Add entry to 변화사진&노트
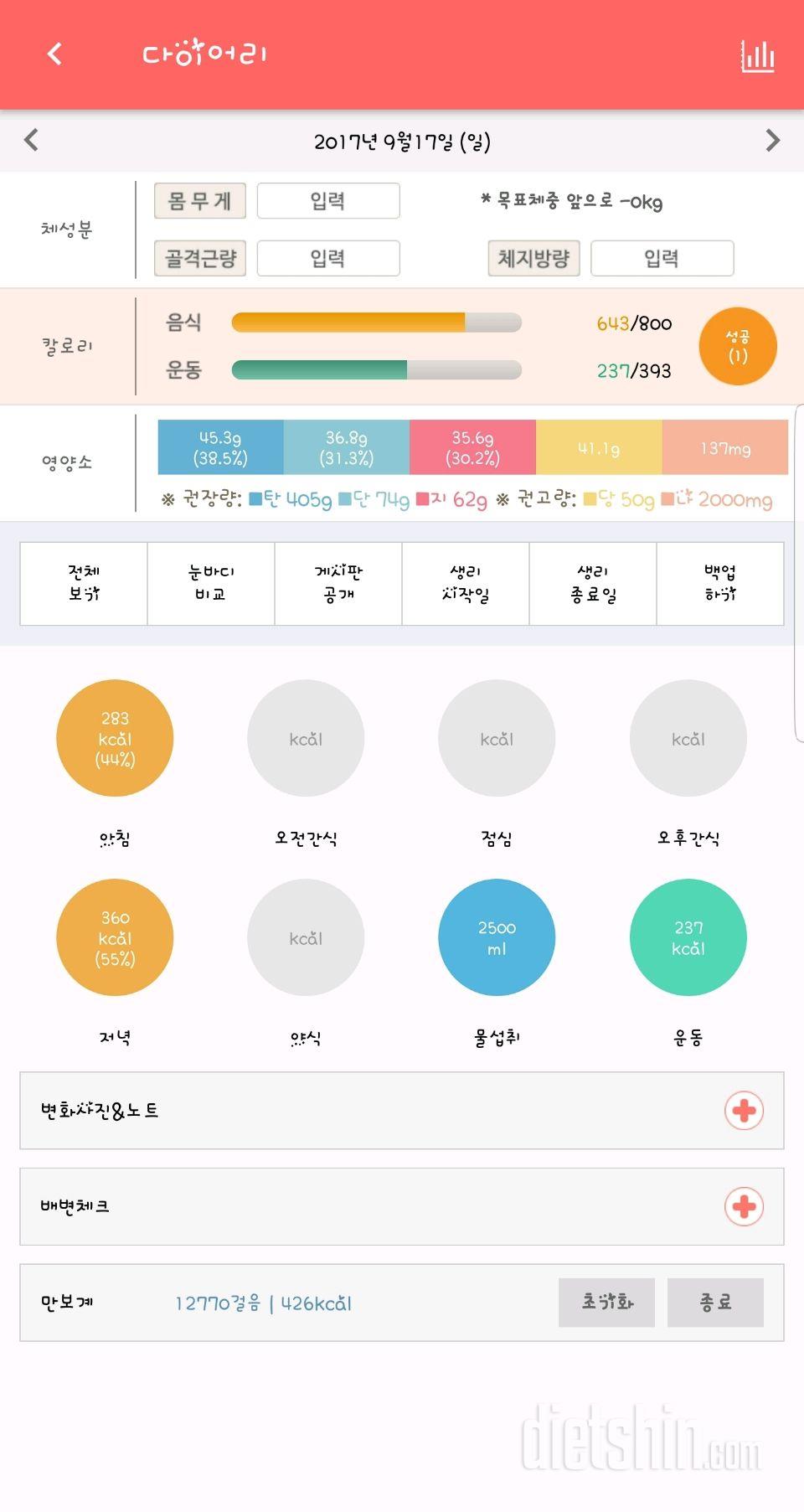The height and width of the screenshot is (1512, 804). point(744,1111)
